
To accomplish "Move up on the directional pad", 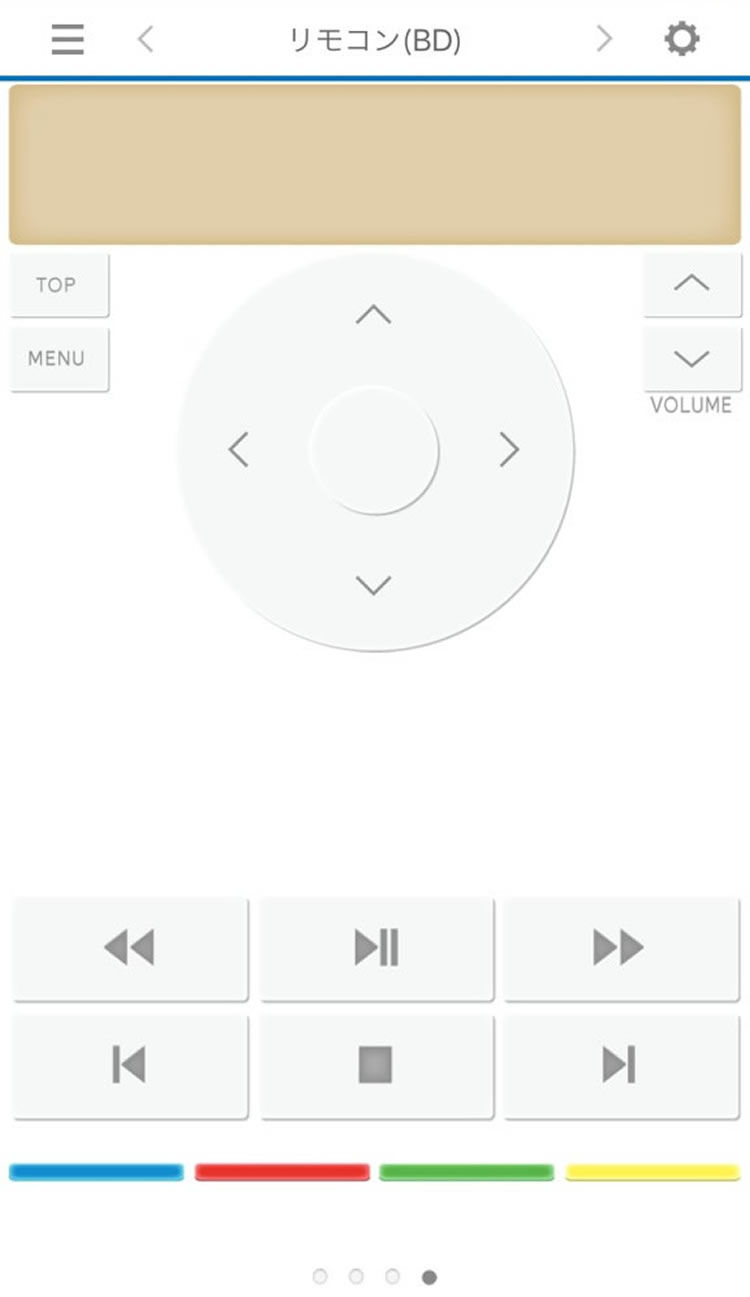I will click(x=374, y=315).
